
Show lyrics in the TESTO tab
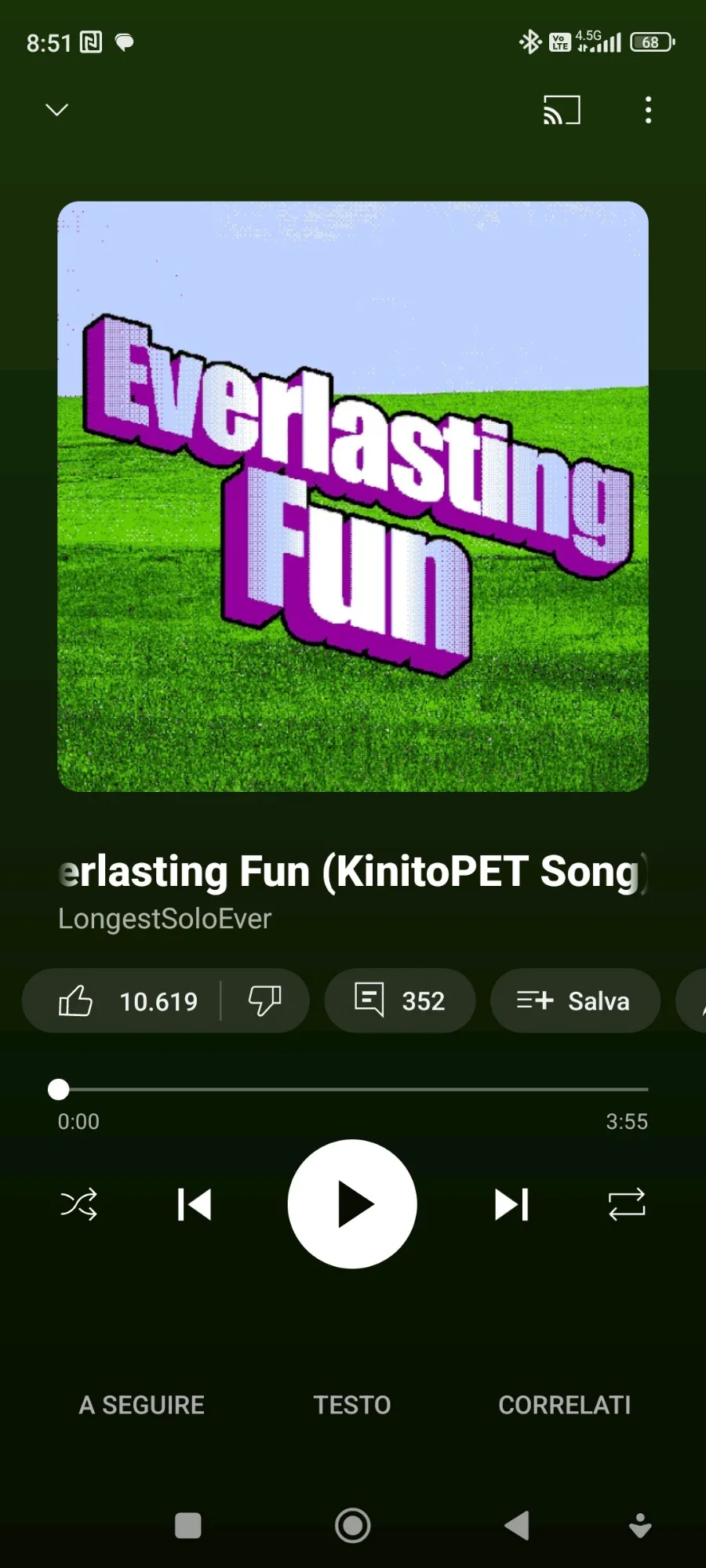pos(352,1405)
